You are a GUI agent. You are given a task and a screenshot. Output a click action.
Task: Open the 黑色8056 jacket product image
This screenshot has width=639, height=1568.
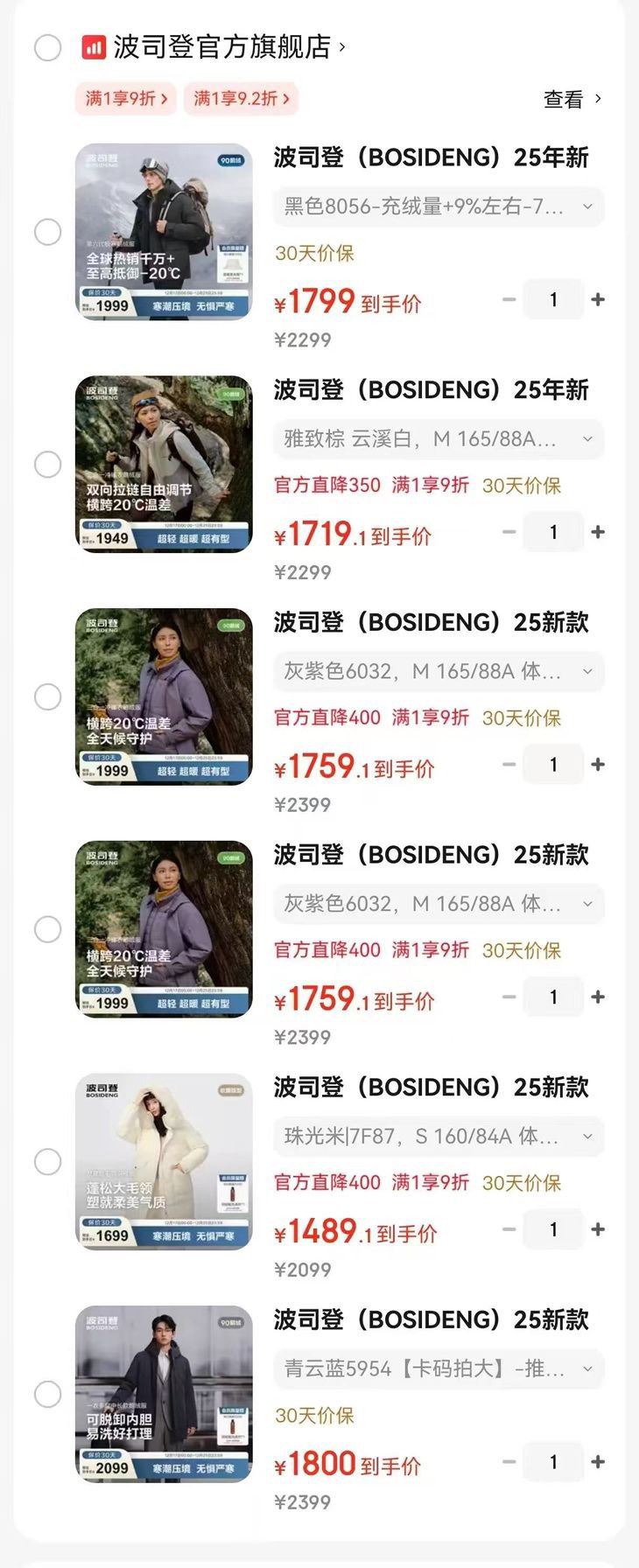pos(164,232)
